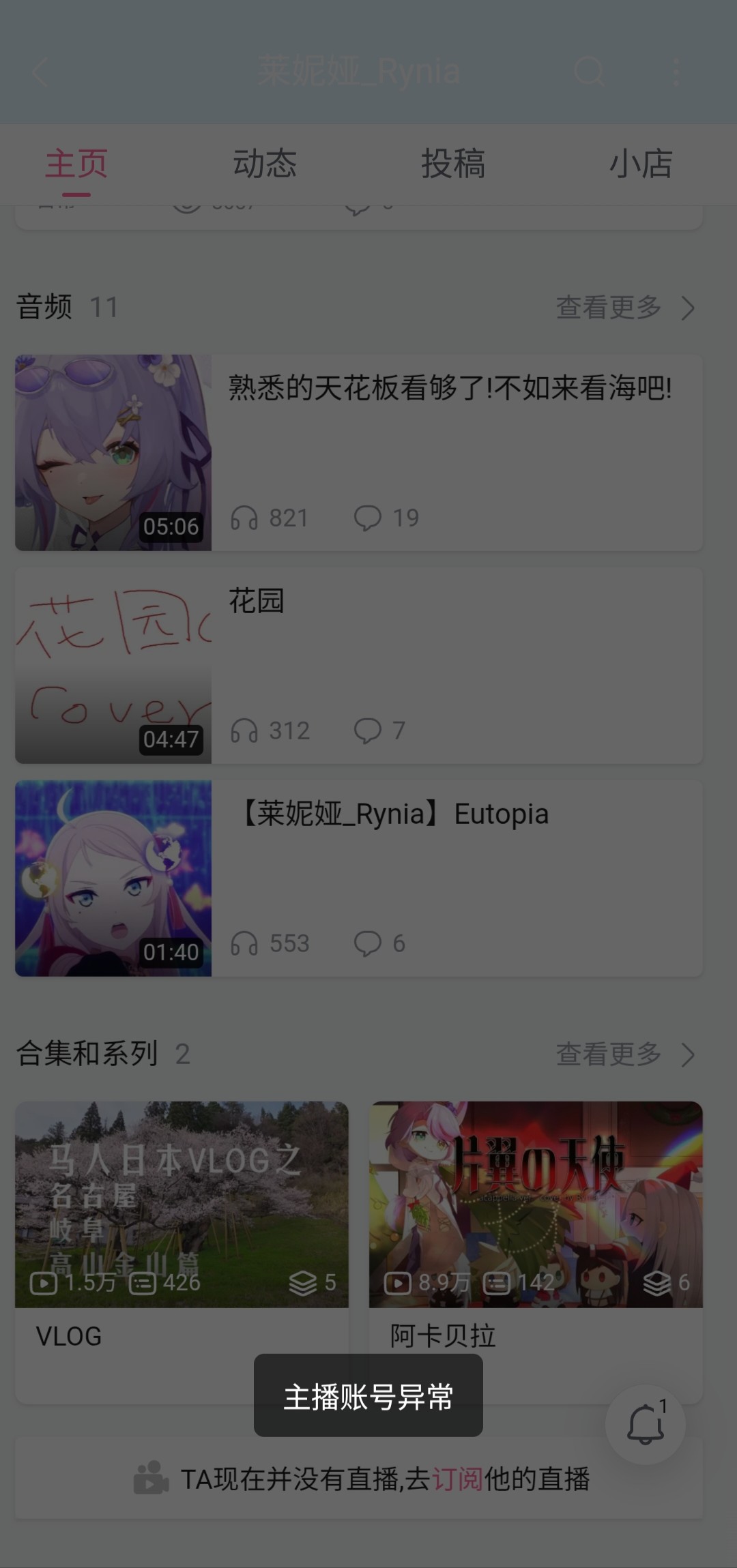View more collections via 查看更多 next to 合集和系列
The width and height of the screenshot is (737, 1568).
tap(626, 1054)
